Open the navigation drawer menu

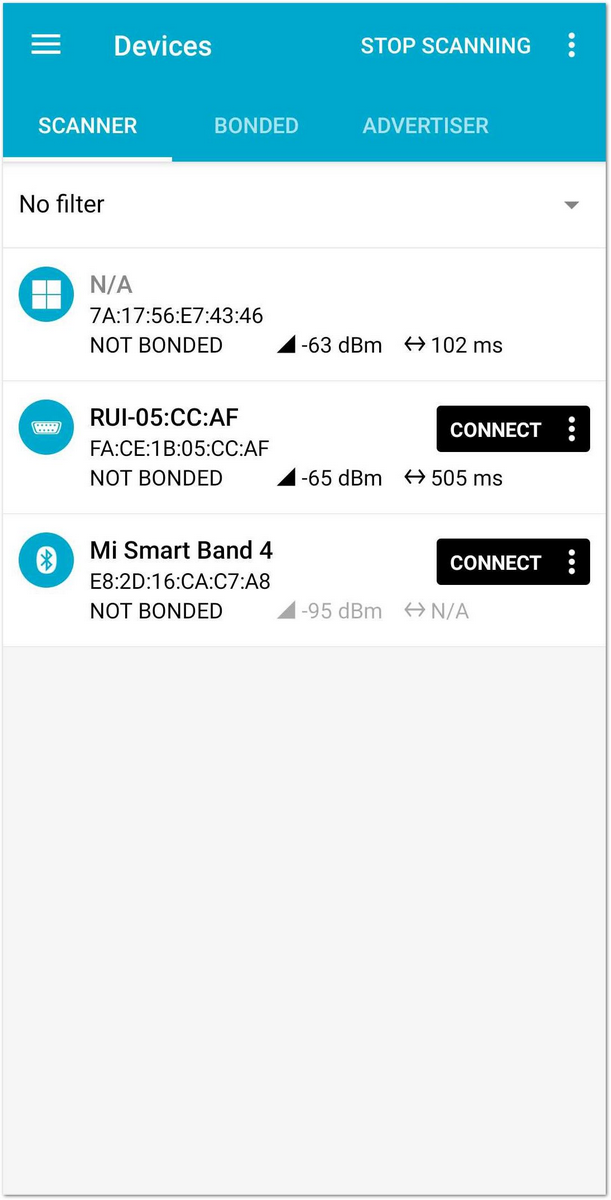coord(46,45)
